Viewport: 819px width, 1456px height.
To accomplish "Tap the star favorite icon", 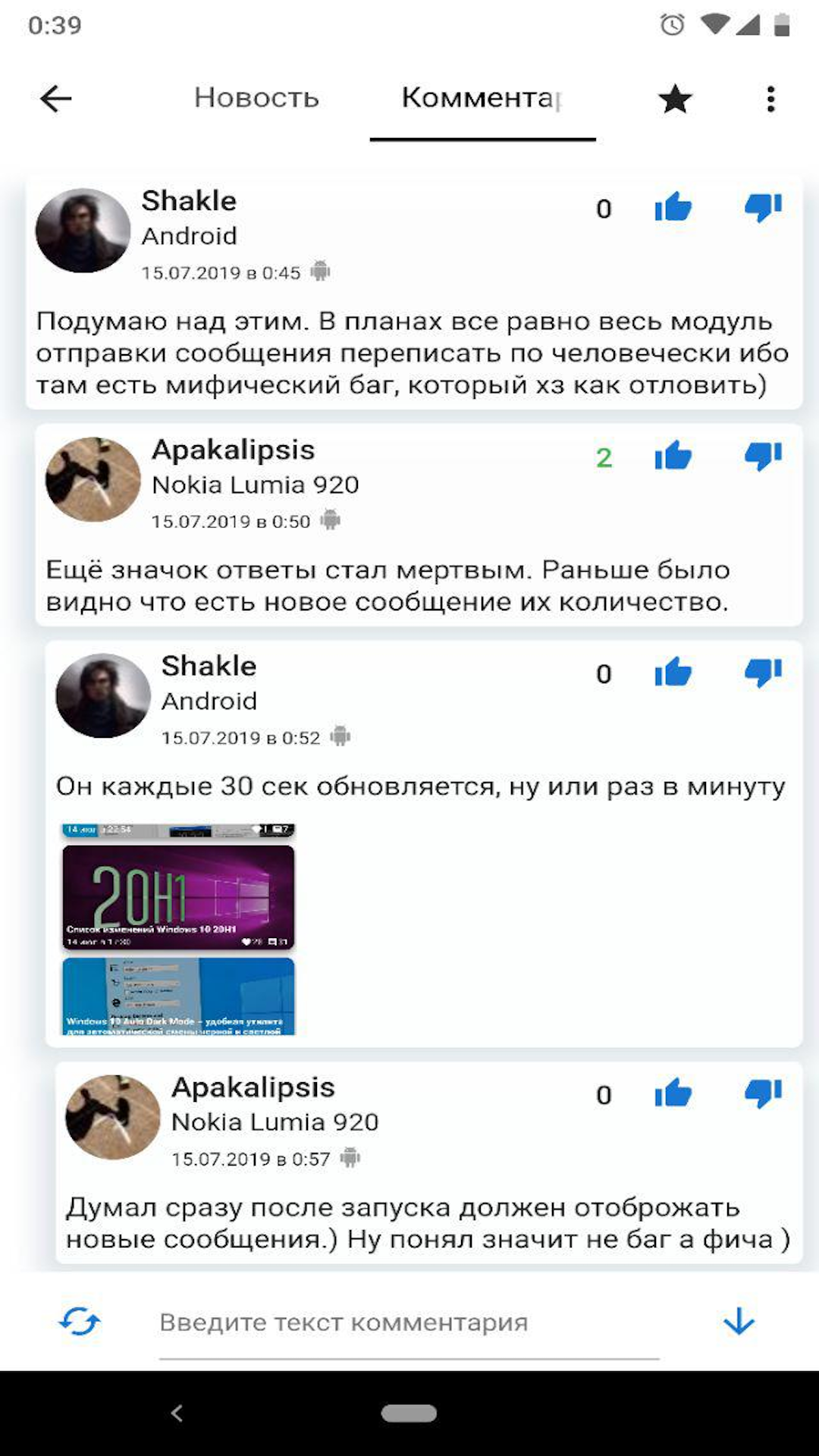I will tap(675, 99).
